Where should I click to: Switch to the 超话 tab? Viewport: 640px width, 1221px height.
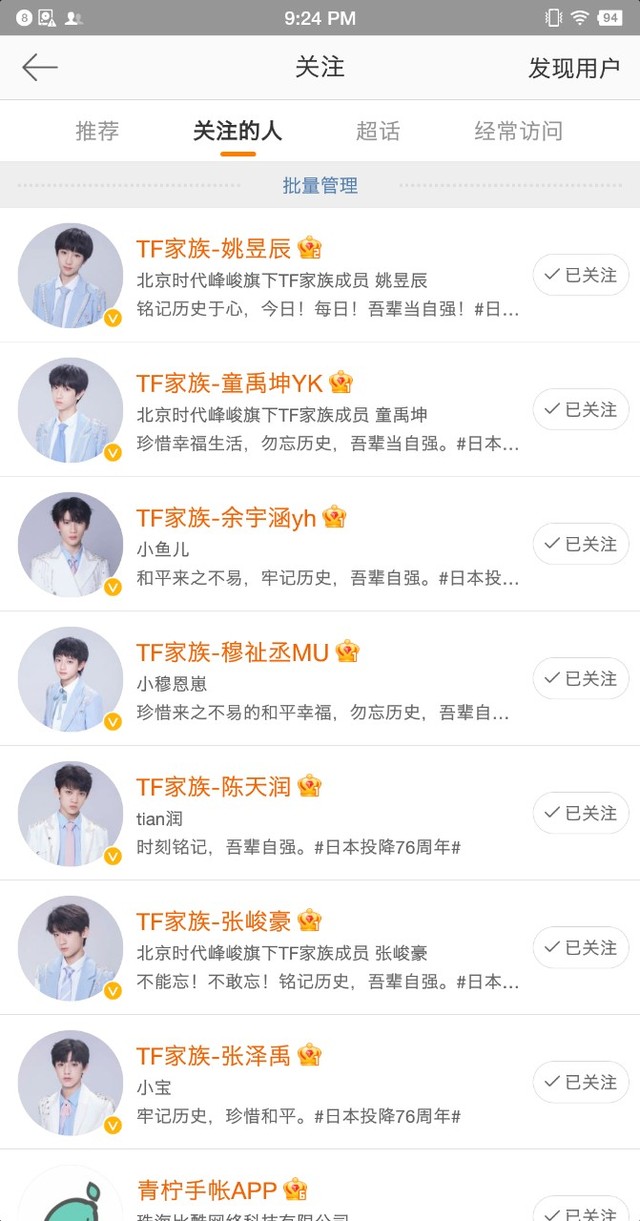378,131
